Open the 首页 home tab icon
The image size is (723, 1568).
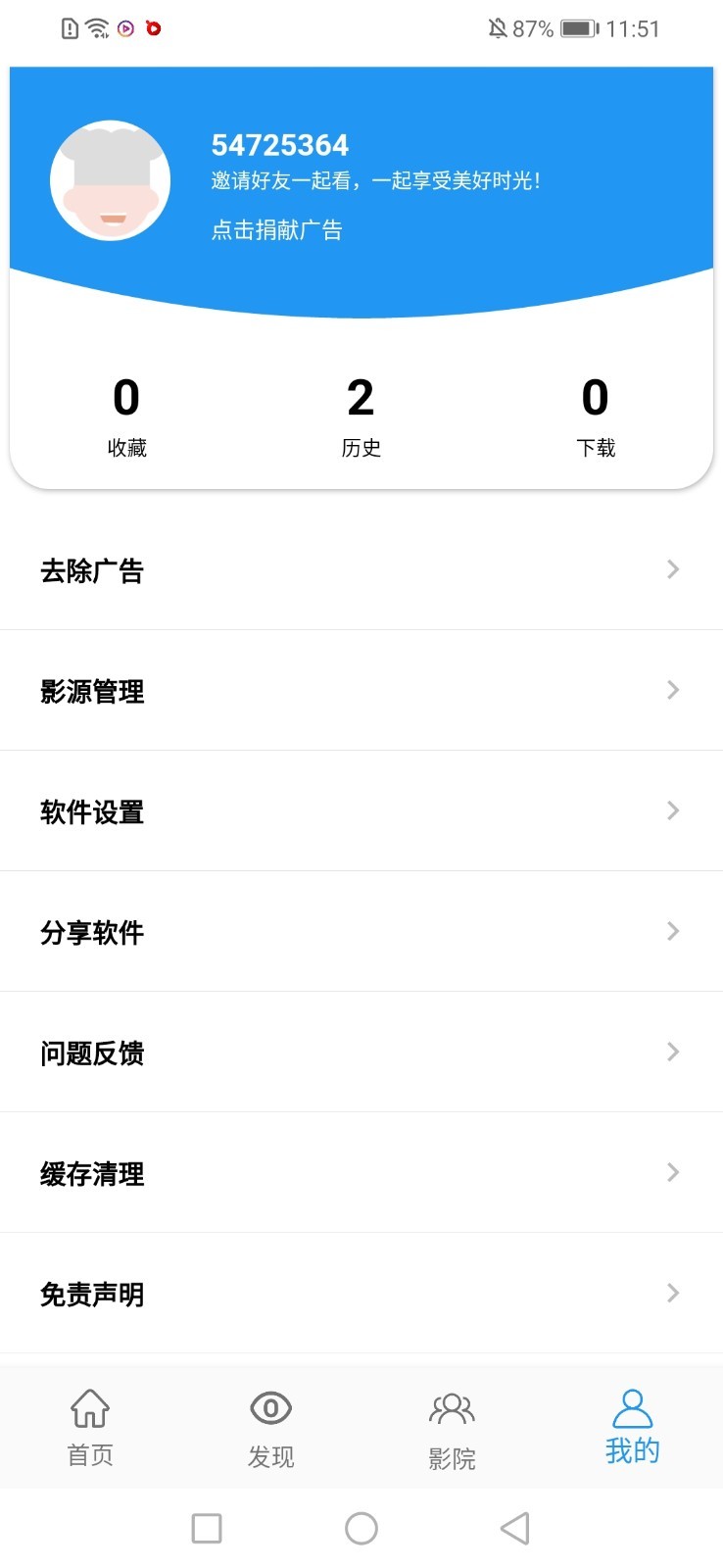(90, 1408)
